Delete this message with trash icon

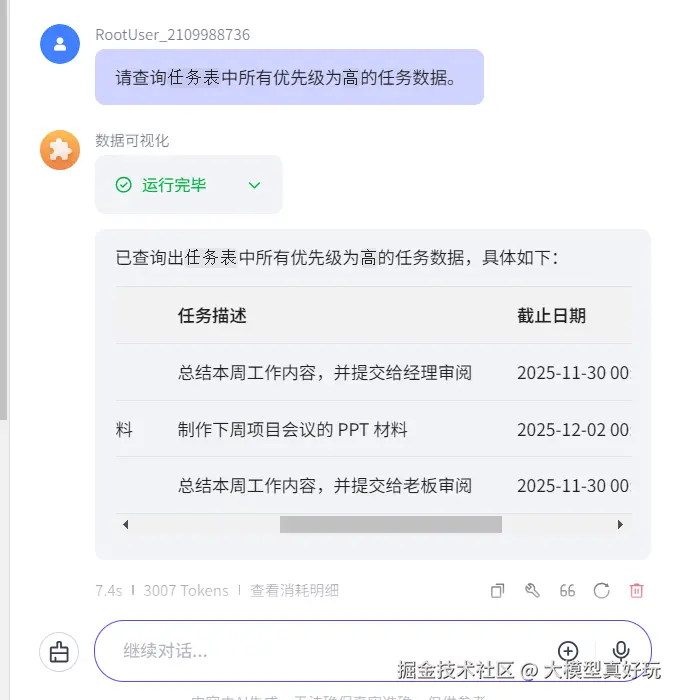tap(636, 591)
